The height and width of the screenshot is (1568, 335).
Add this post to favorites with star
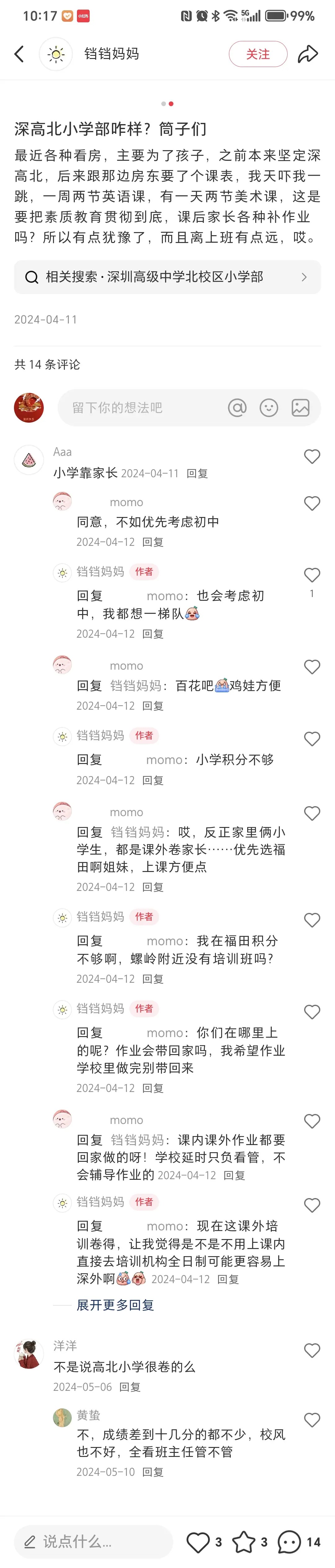(x=244, y=1542)
